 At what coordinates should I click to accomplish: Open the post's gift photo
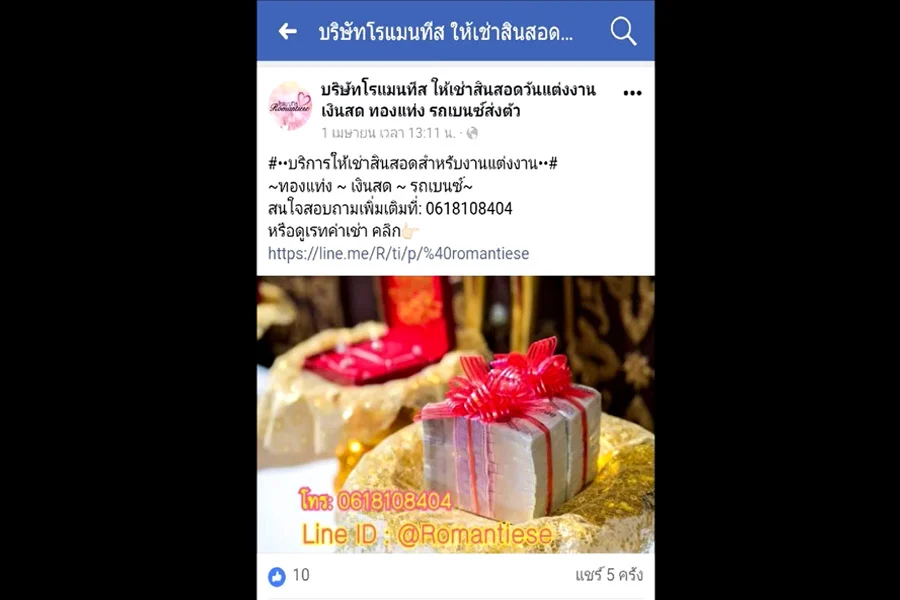pos(455,414)
